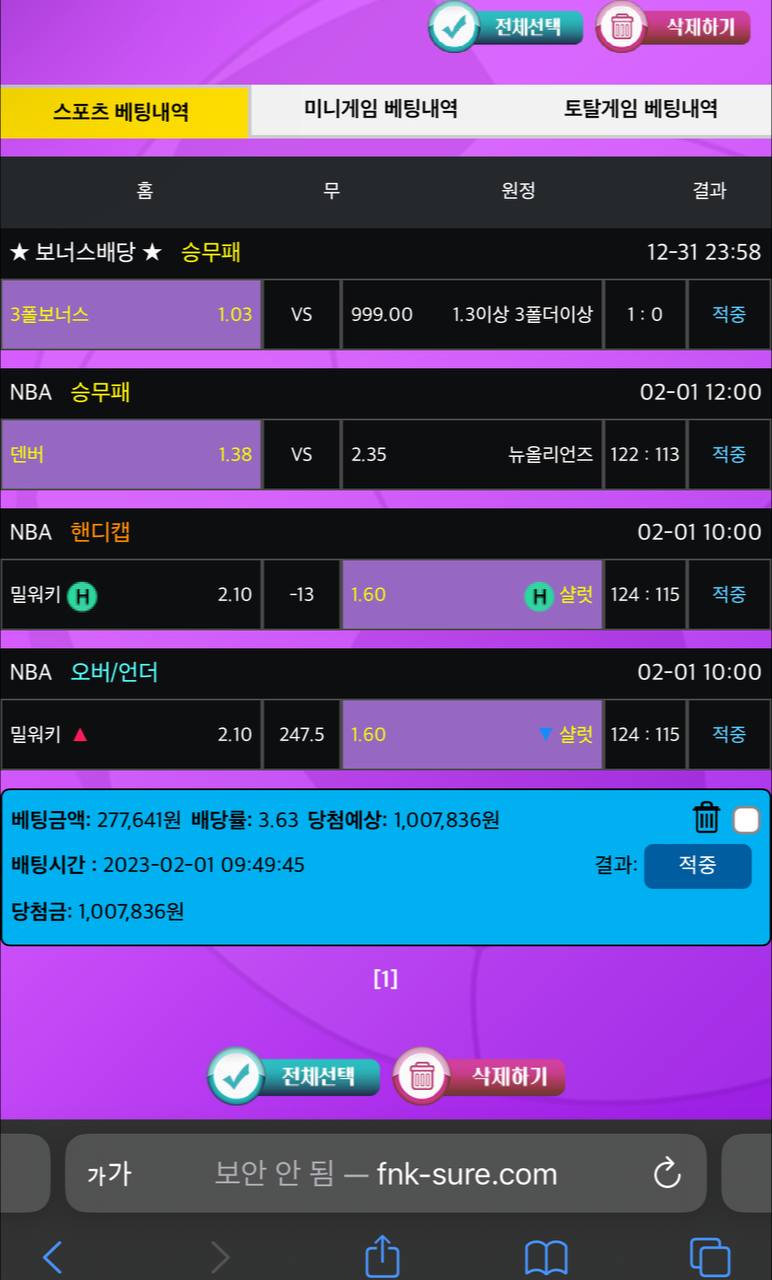Switch to the 미니게임 베팅내역 tab
Screen dimensions: 772x1280
pos(381,109)
